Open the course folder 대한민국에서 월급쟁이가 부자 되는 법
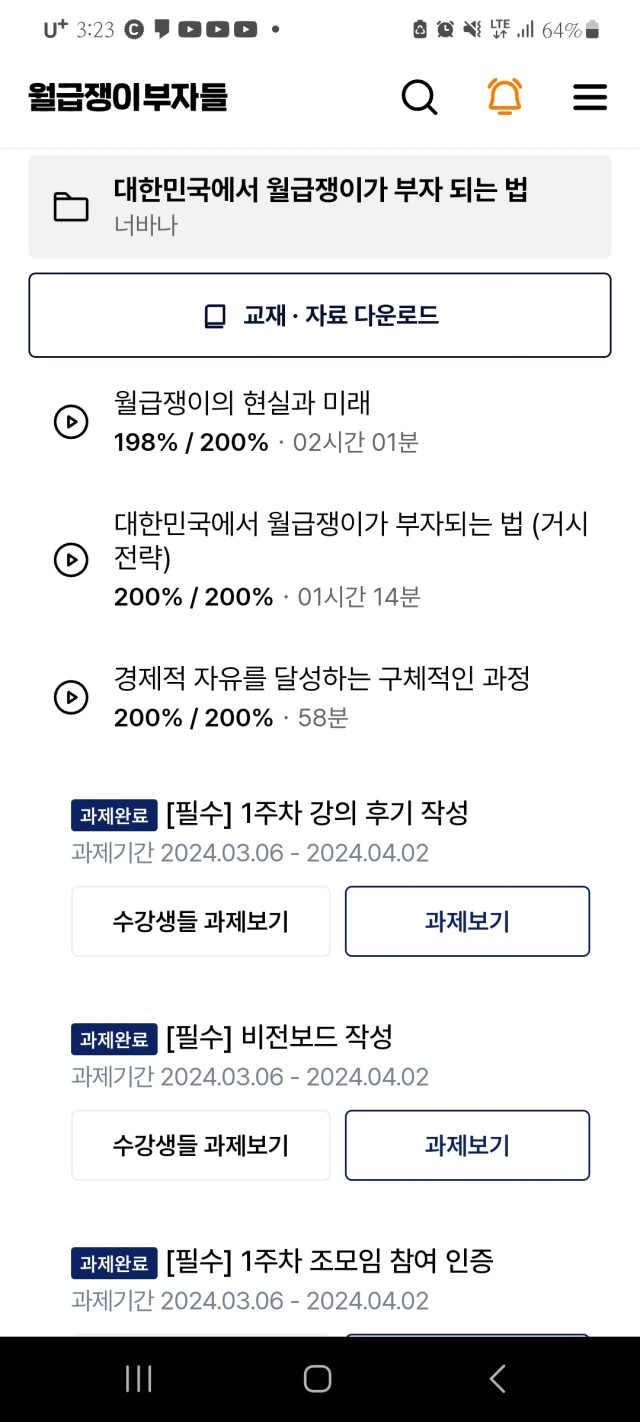The height and width of the screenshot is (1422, 640). click(x=320, y=206)
